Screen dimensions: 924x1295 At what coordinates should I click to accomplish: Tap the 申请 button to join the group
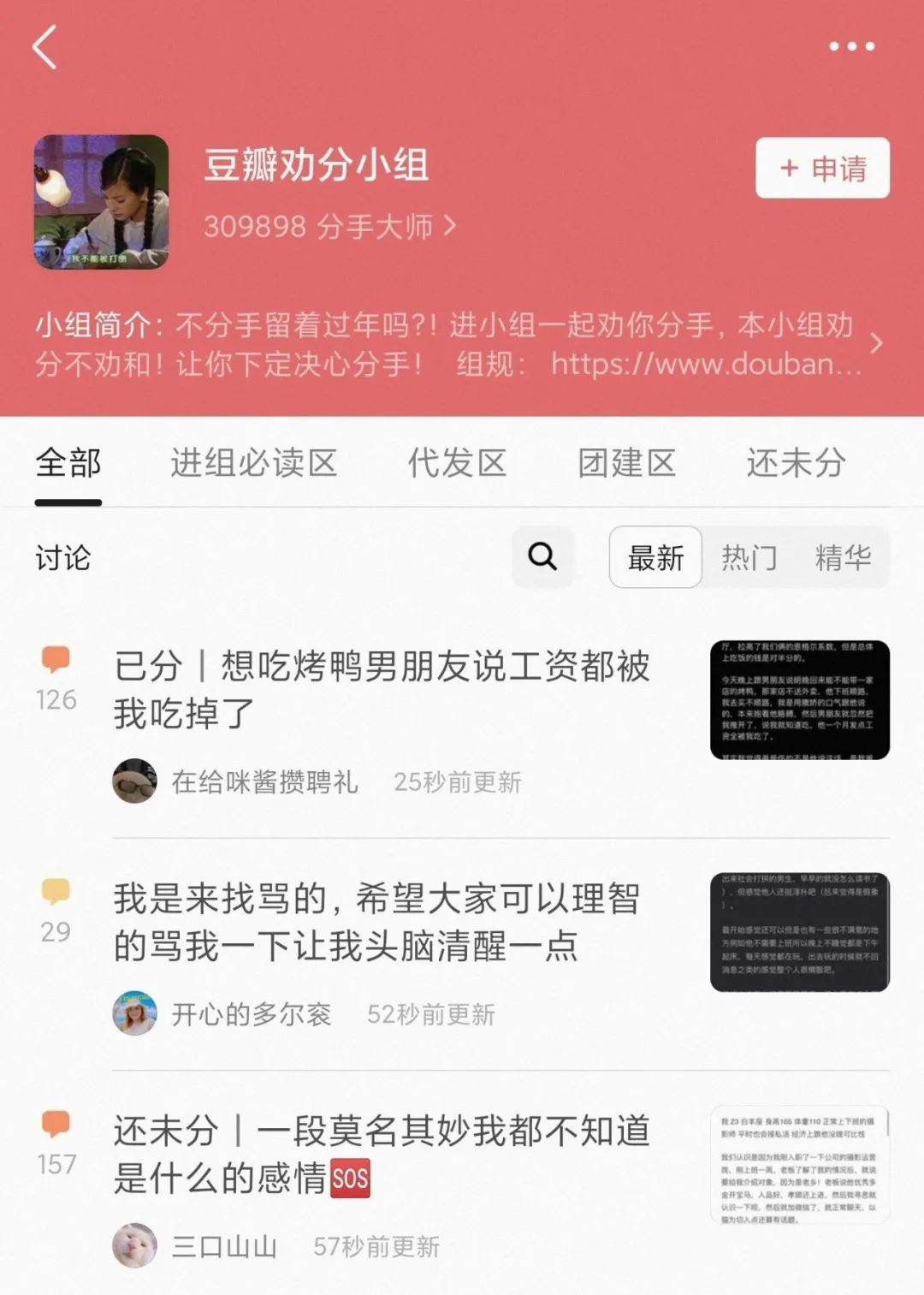pyautogui.click(x=822, y=168)
